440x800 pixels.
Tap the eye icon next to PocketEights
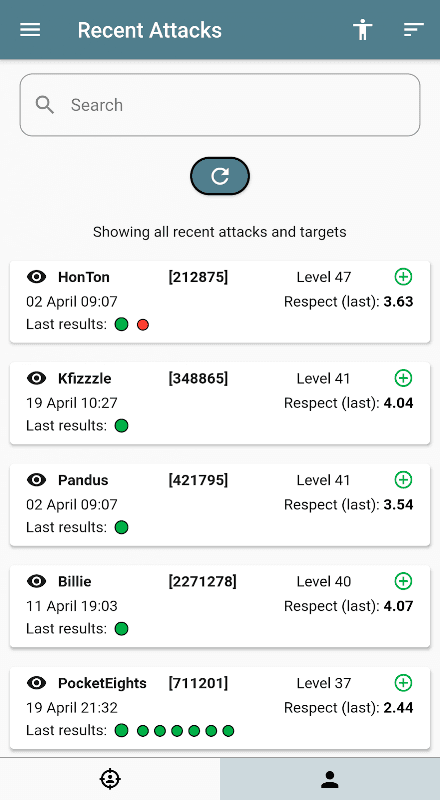36,683
